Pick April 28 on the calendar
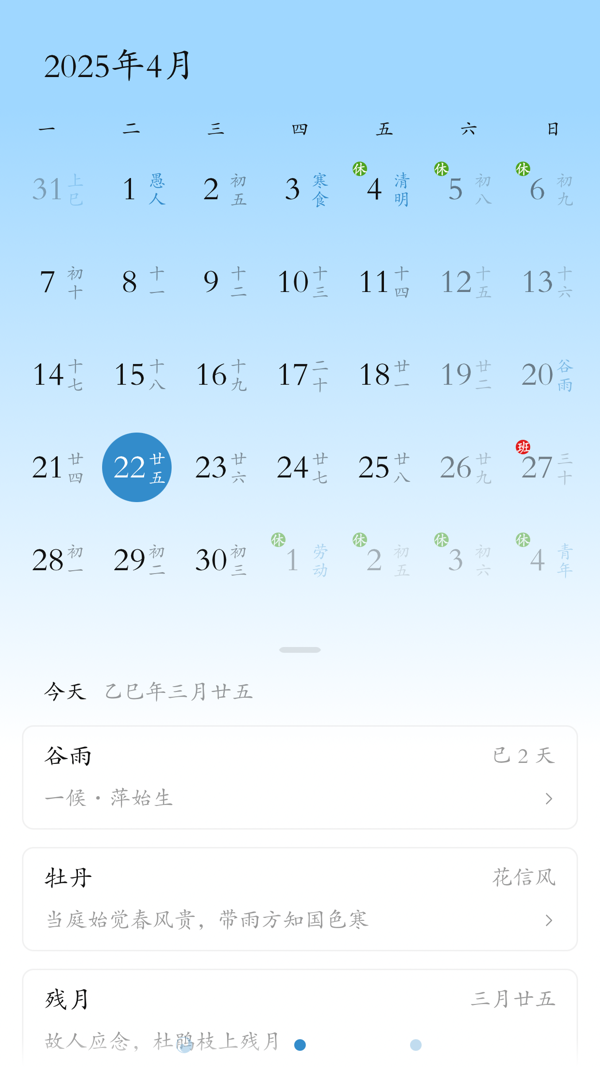Screen dimensions: 600x1067 pyautogui.click(x=56, y=560)
